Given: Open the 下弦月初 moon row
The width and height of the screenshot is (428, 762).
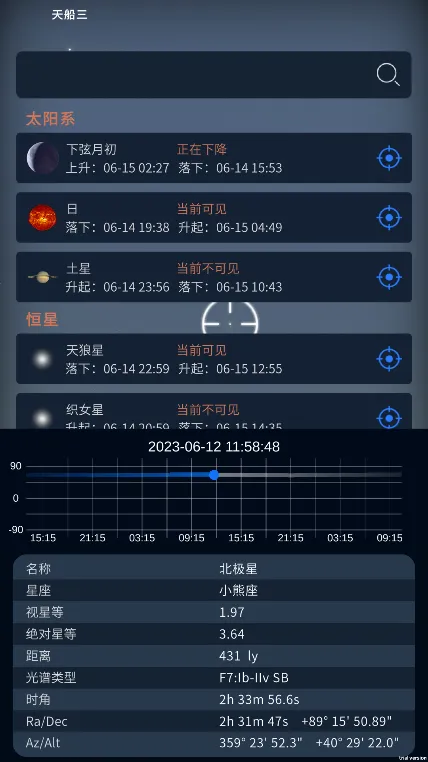Looking at the screenshot, I should (x=214, y=158).
